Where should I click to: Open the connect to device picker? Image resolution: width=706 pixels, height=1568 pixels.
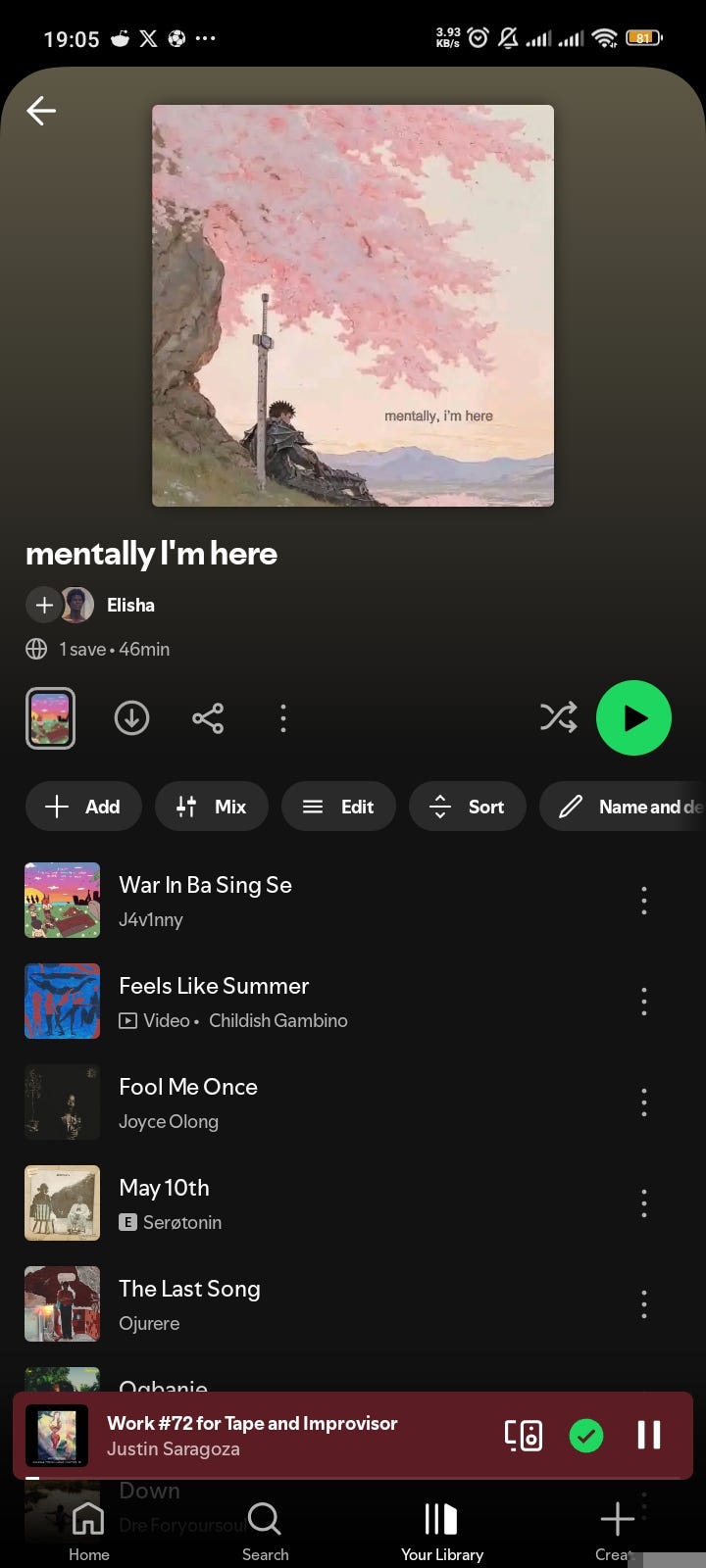(x=524, y=1436)
